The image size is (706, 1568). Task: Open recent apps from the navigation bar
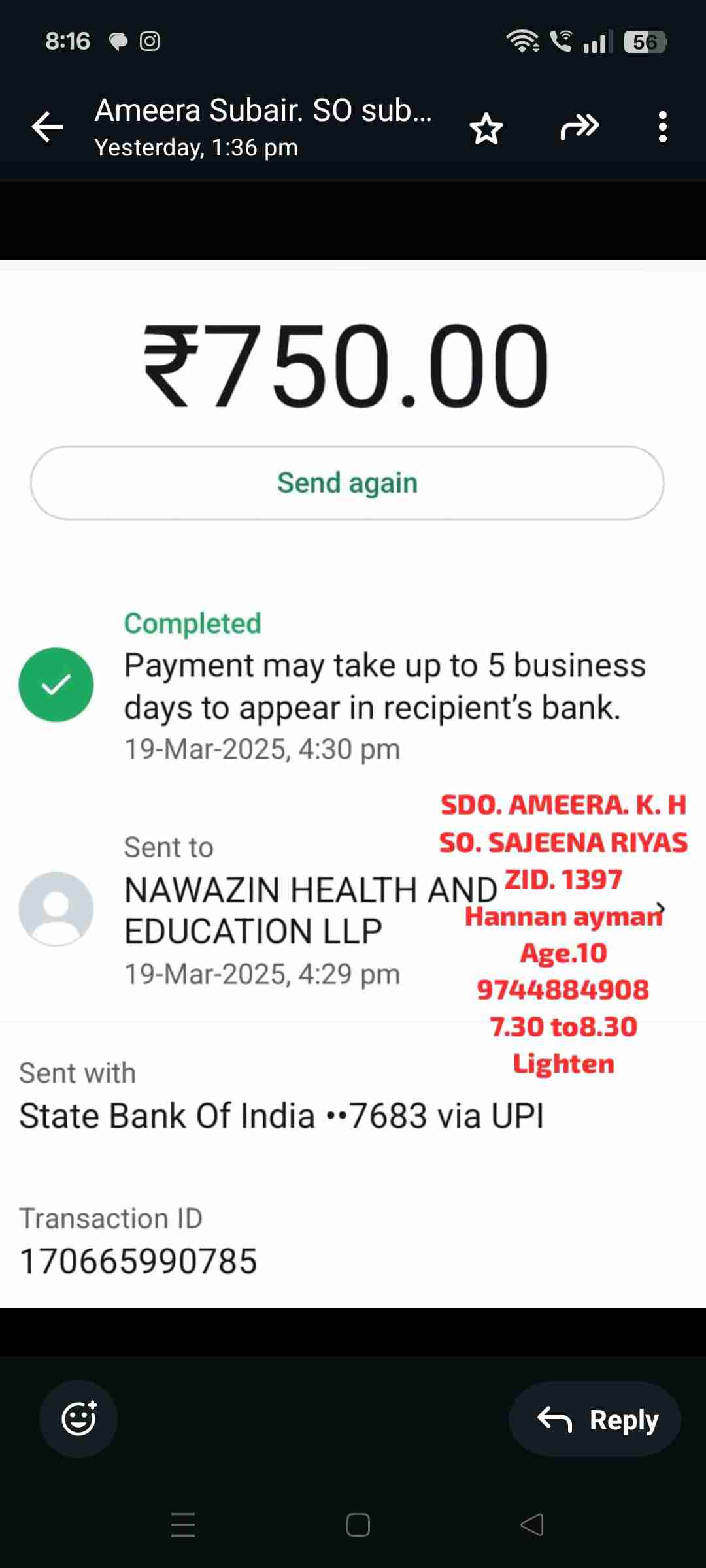tap(183, 1525)
